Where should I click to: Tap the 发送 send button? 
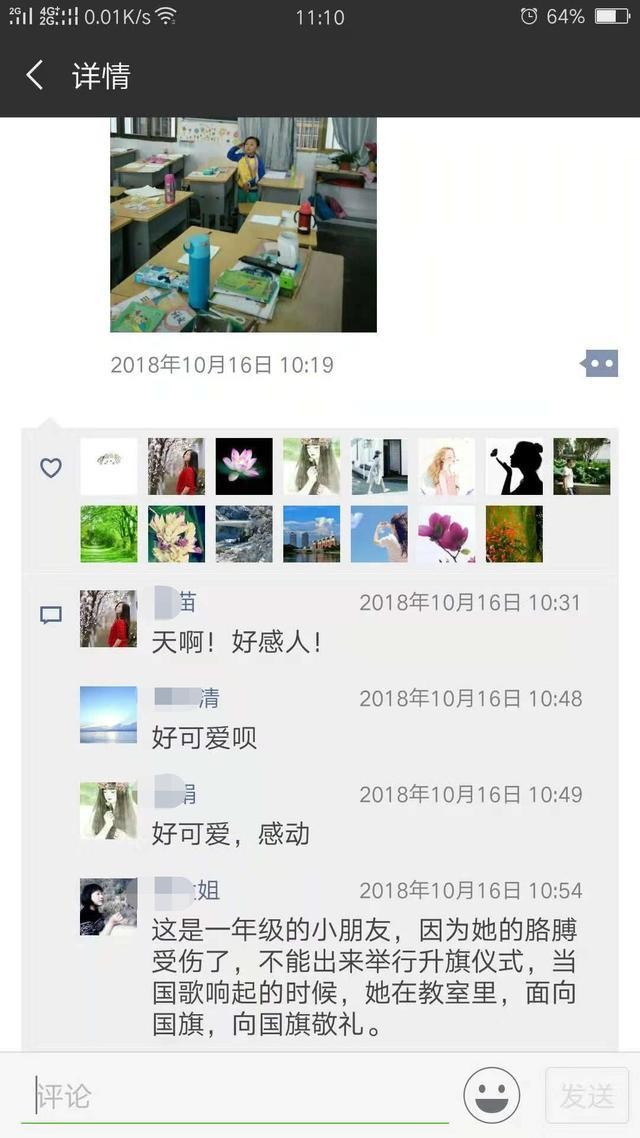[x=586, y=1096]
